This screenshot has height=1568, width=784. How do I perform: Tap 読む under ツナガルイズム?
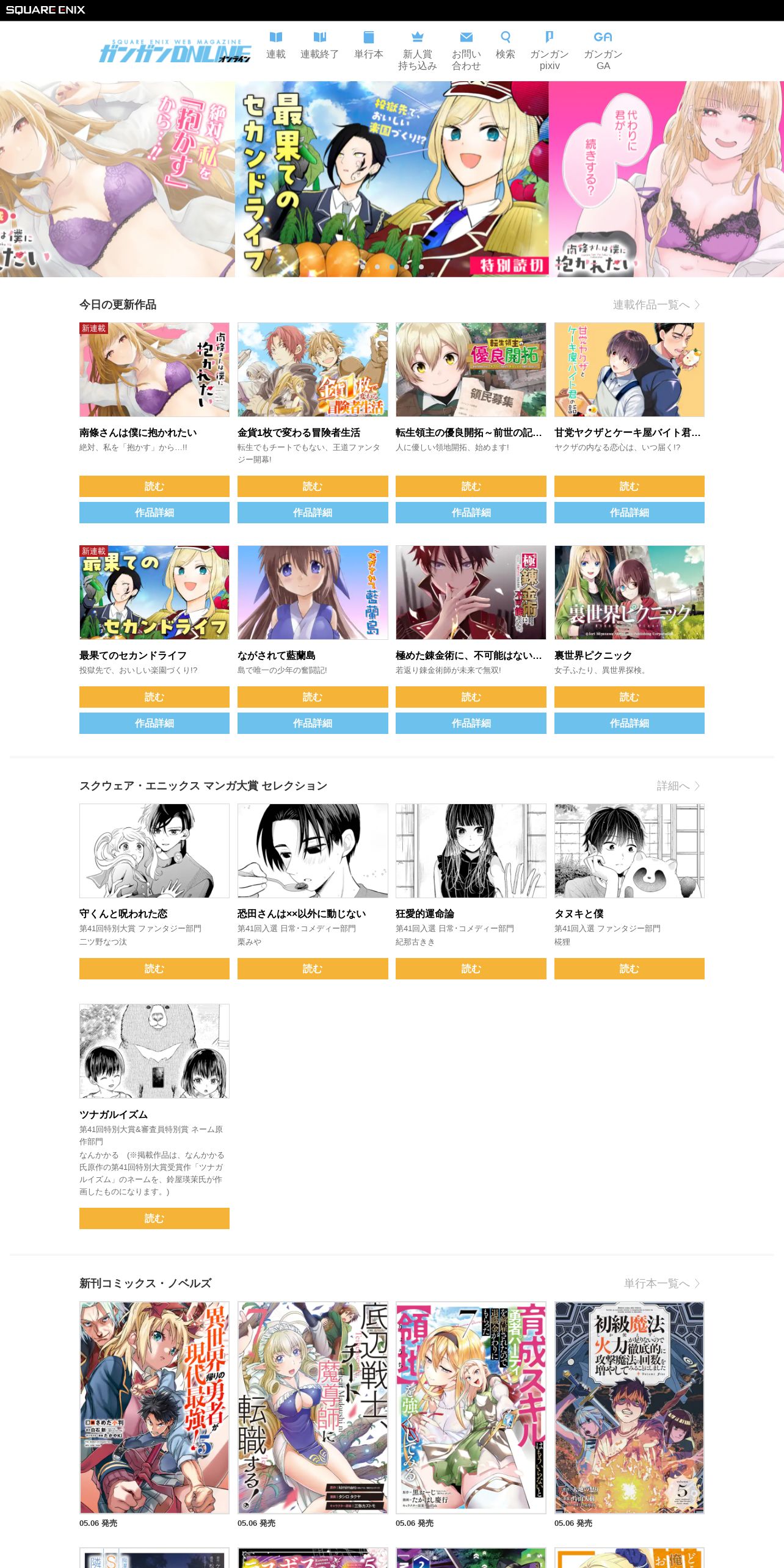coord(154,1218)
